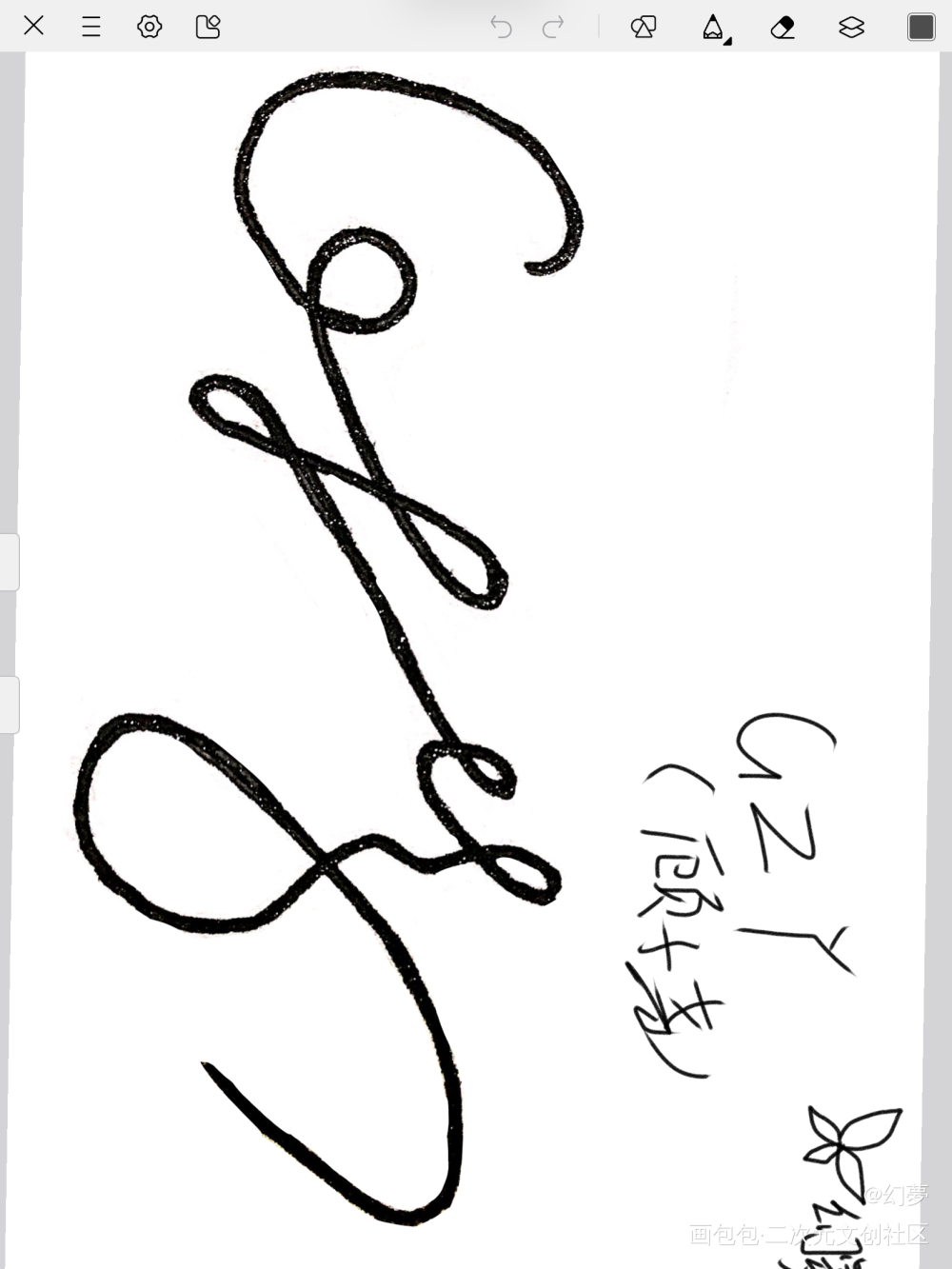952x1269 pixels.
Task: Open the layers panel
Action: [851, 27]
